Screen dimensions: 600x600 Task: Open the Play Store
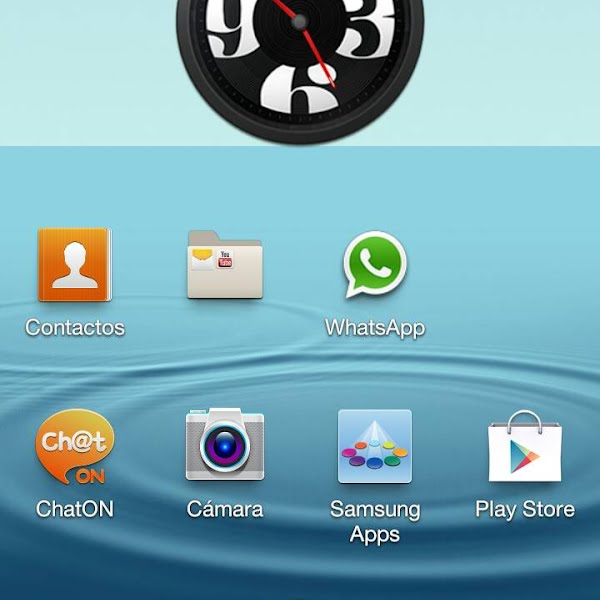(525, 447)
